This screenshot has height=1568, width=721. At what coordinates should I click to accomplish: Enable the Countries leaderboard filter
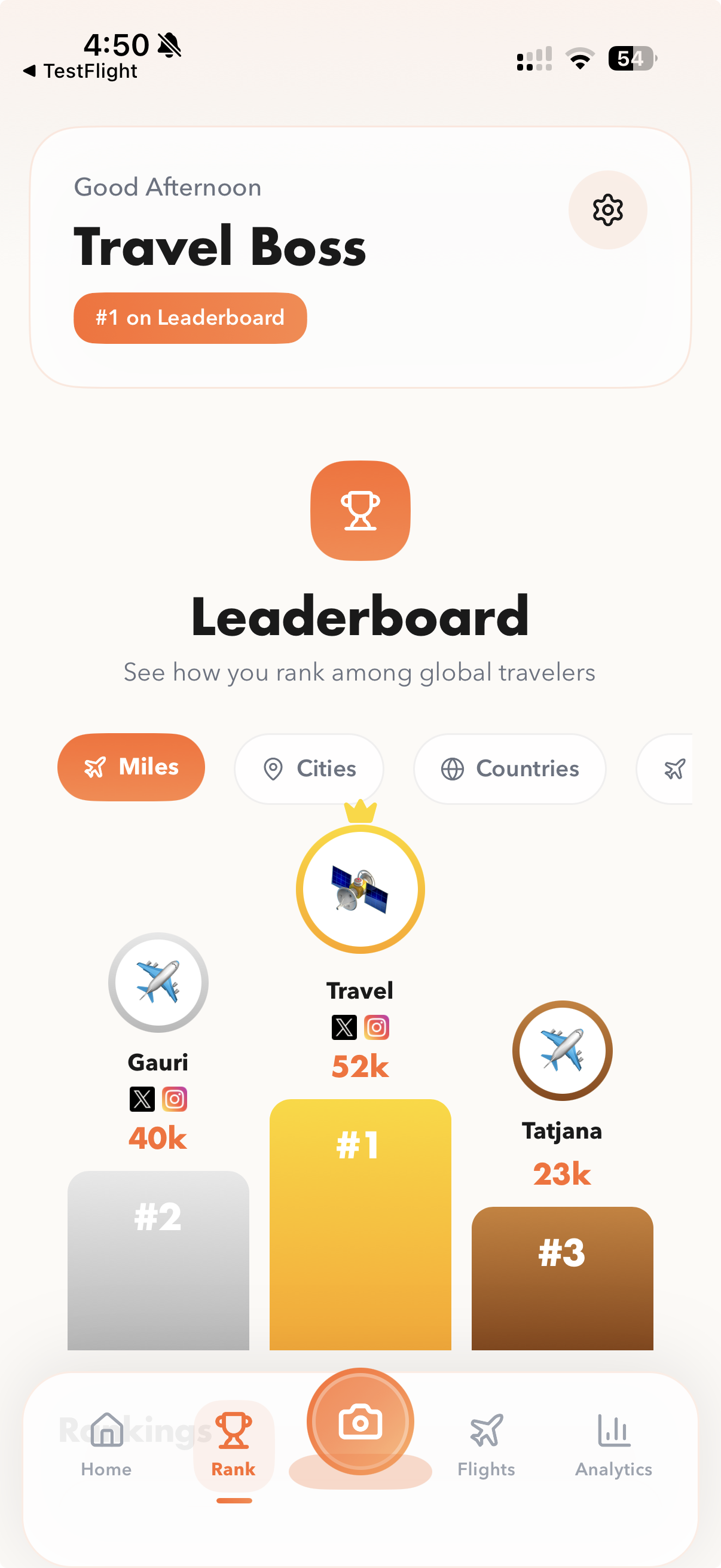510,768
